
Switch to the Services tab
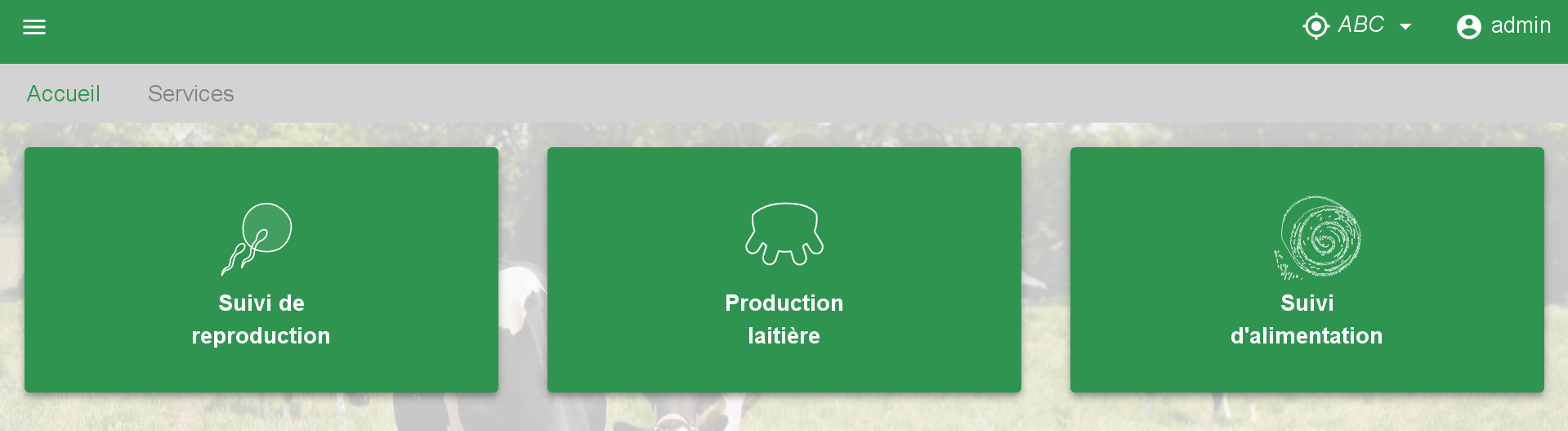click(190, 94)
